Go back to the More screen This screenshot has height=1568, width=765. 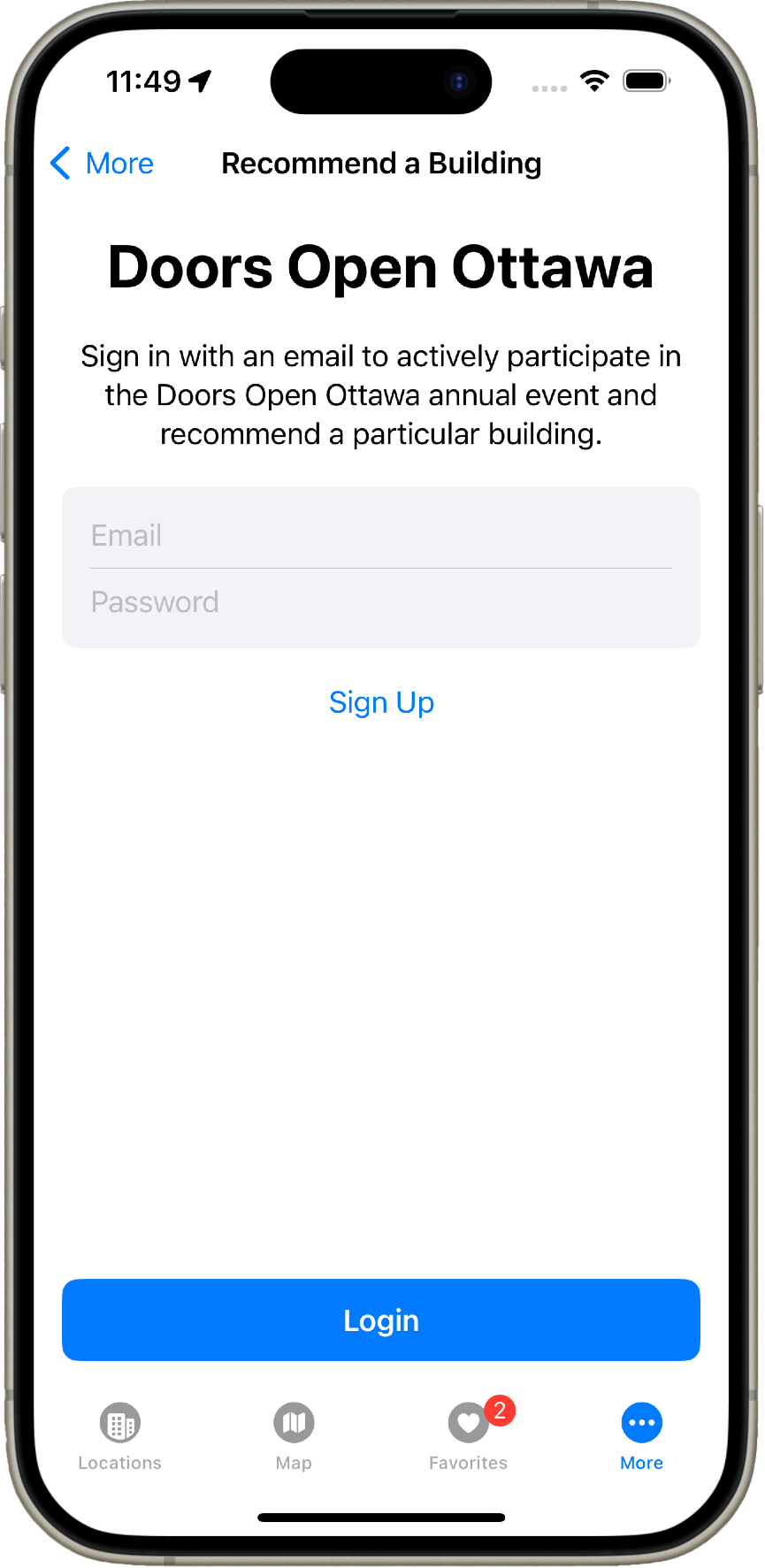102,164
